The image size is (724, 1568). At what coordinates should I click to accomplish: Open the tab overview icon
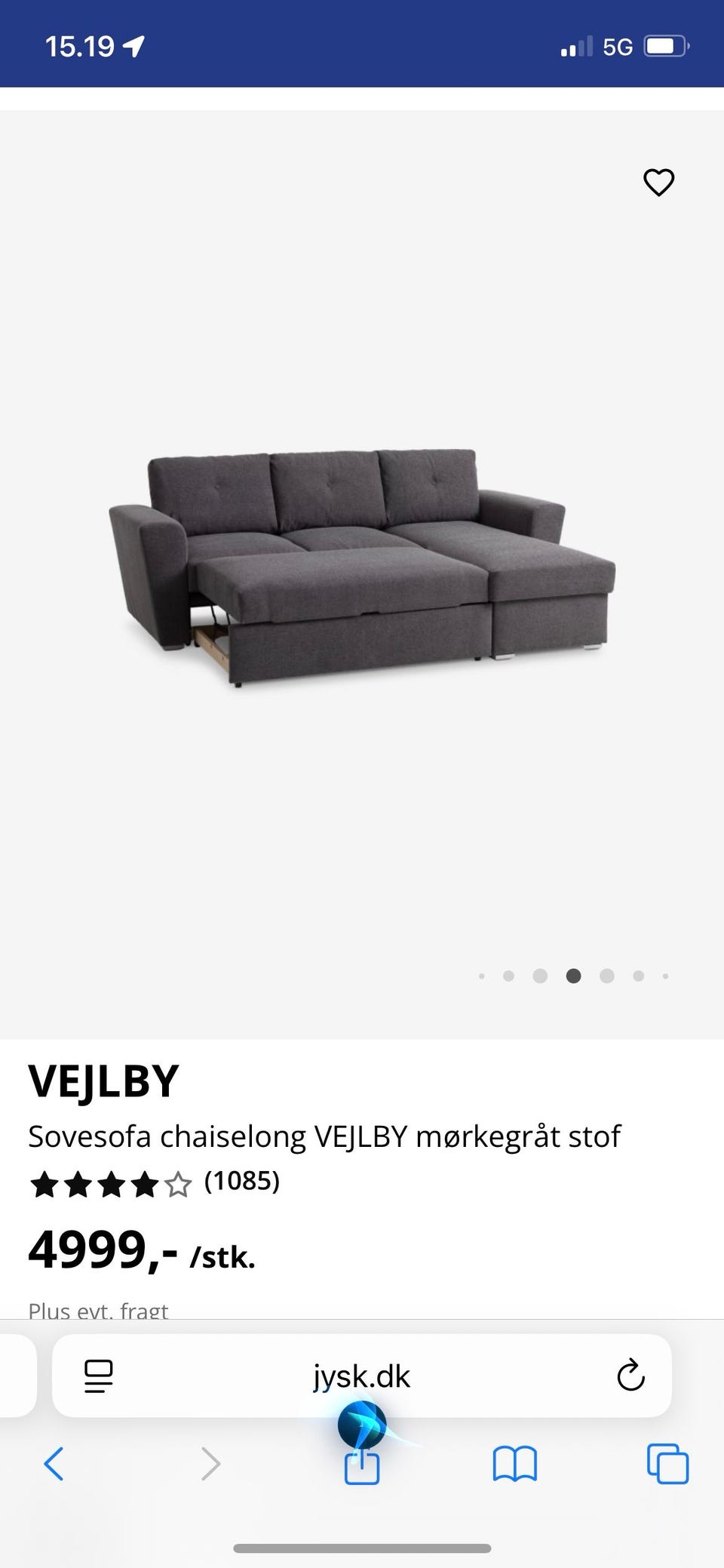click(x=667, y=1462)
